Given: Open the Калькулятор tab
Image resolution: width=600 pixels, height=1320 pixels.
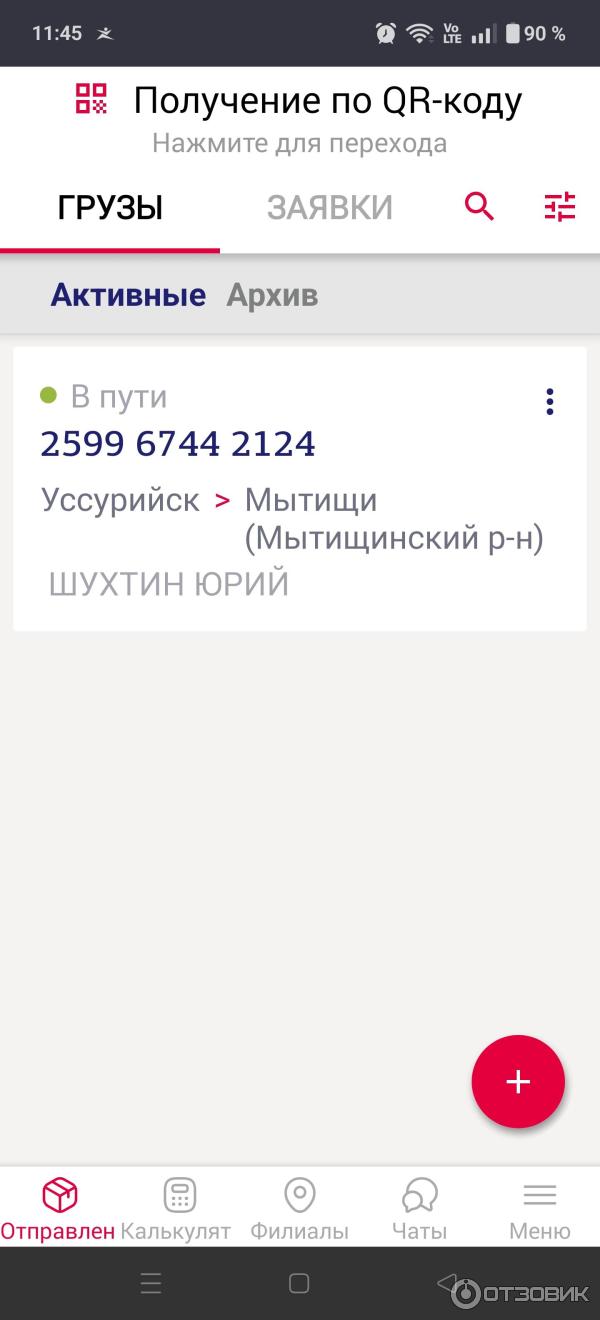Looking at the screenshot, I should pos(178,1208).
